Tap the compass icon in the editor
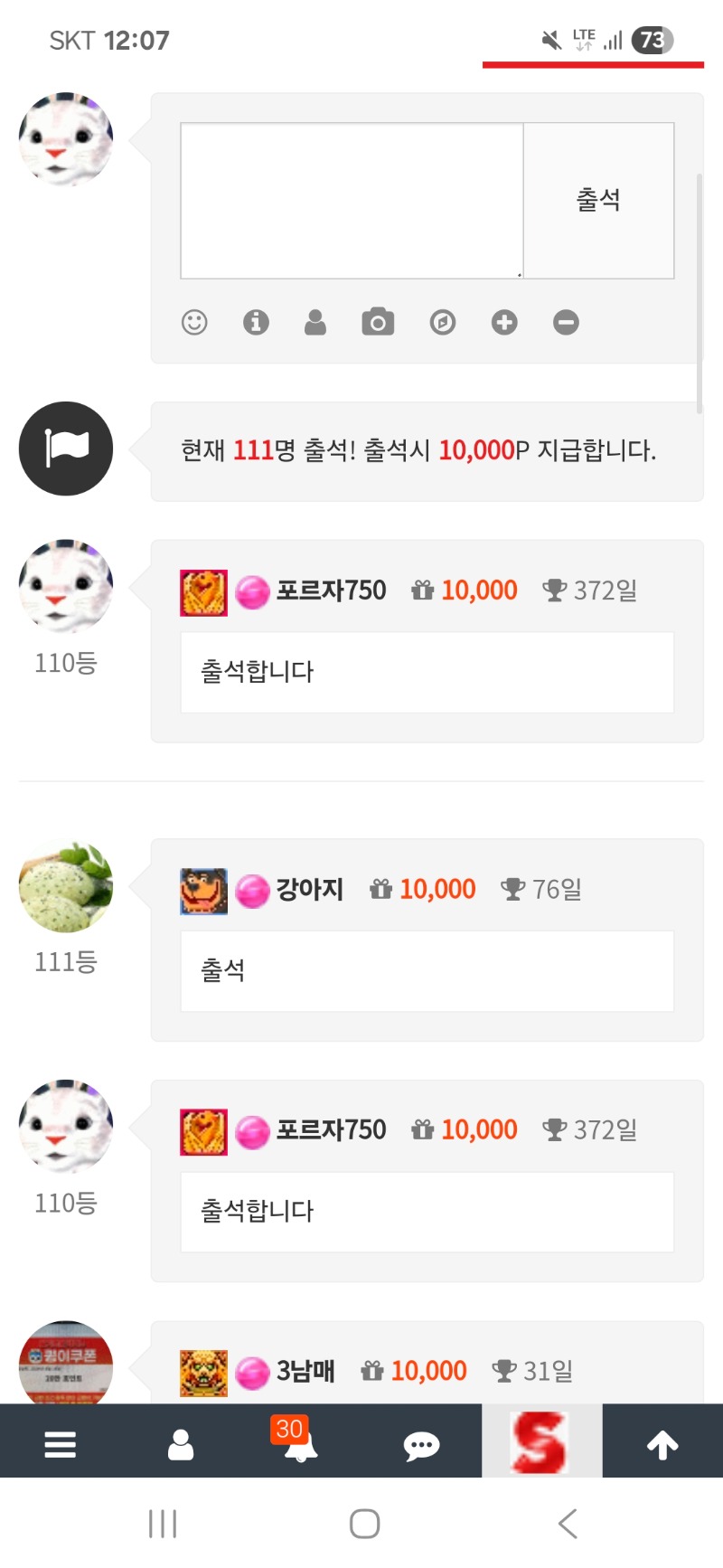Viewport: 723px width, 1568px height. 443,322
